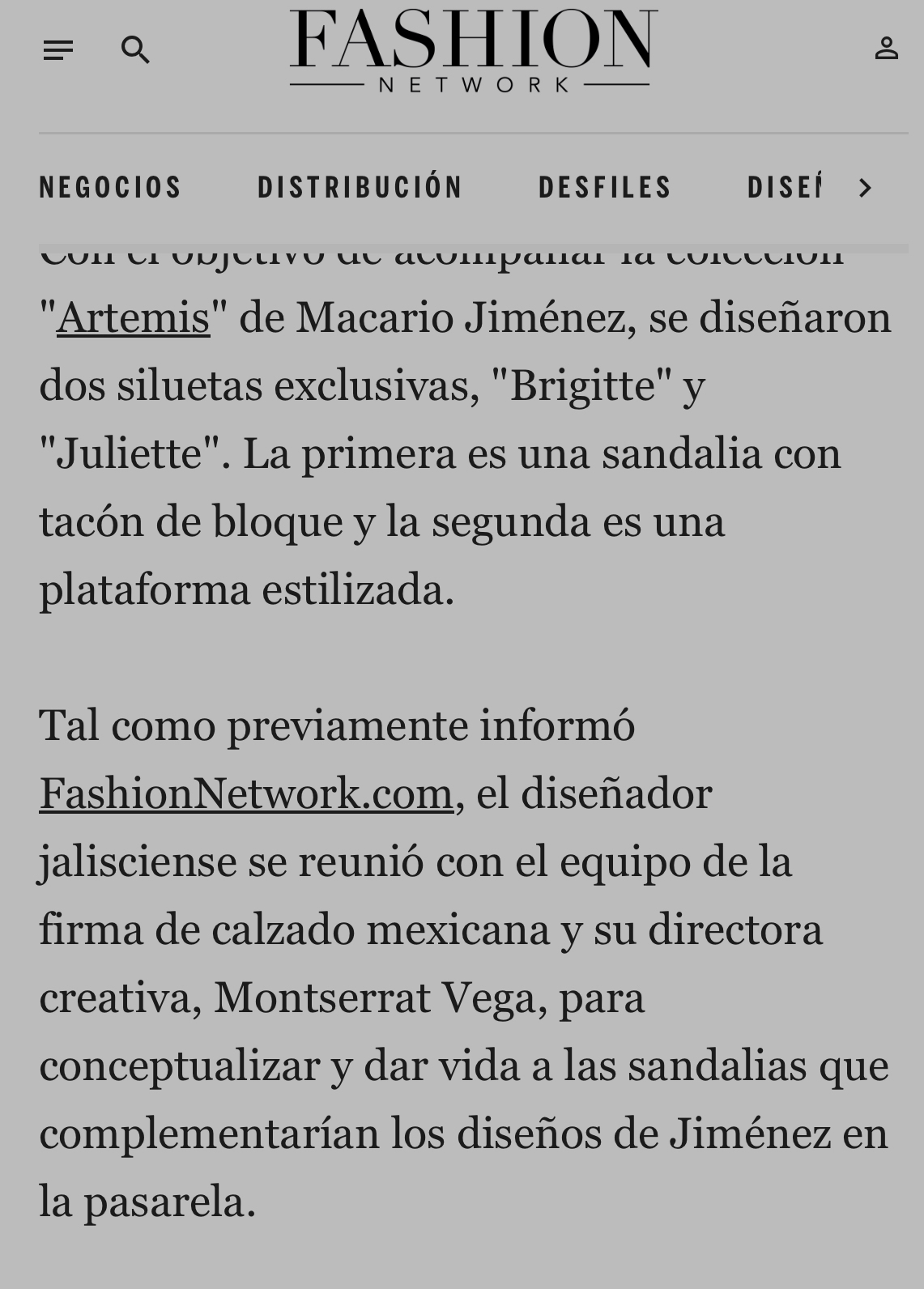The image size is (924, 1289).
Task: Switch to the Distribución section
Action: (360, 188)
